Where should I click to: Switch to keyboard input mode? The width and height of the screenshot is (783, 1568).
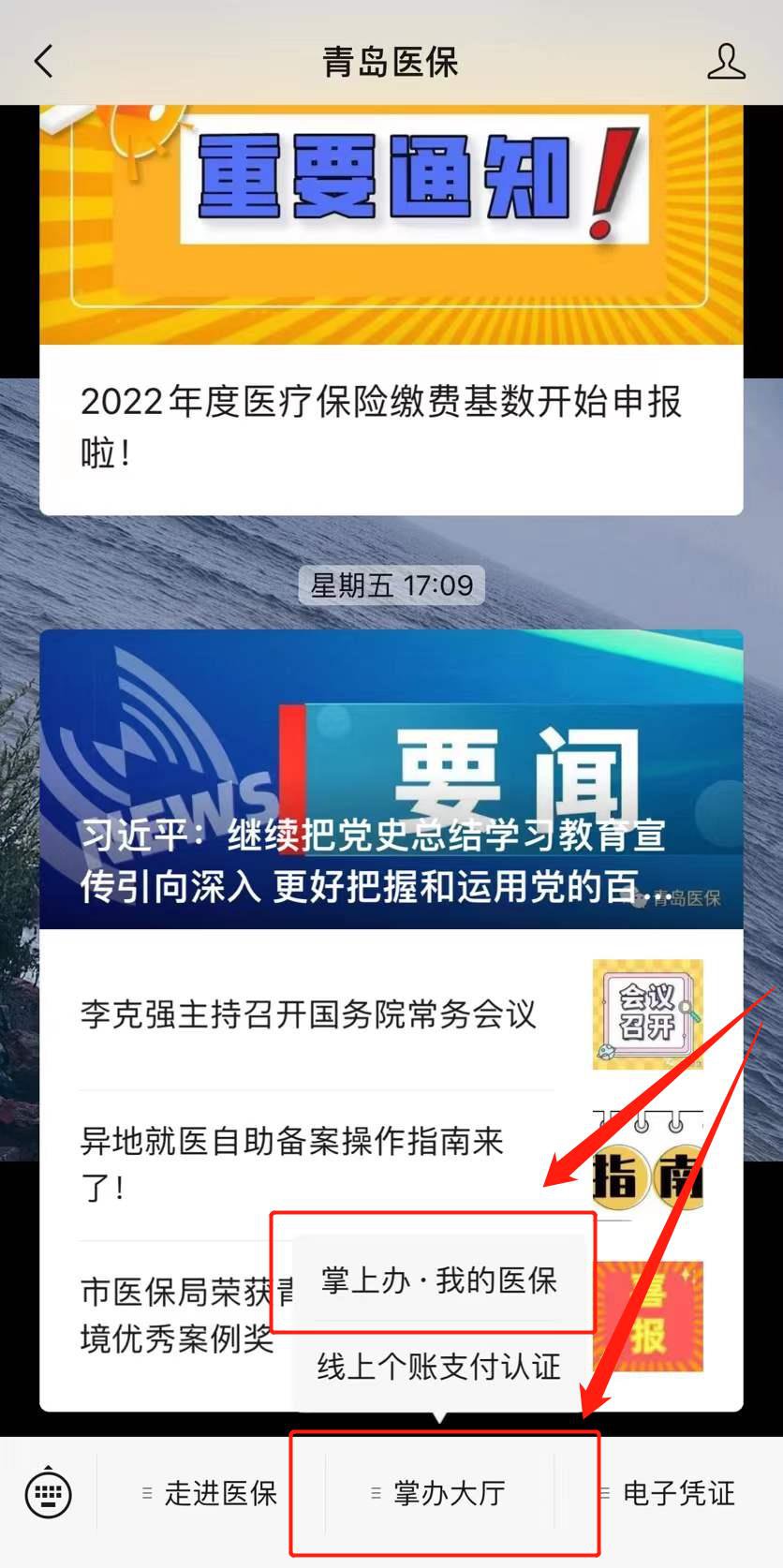[x=48, y=1493]
